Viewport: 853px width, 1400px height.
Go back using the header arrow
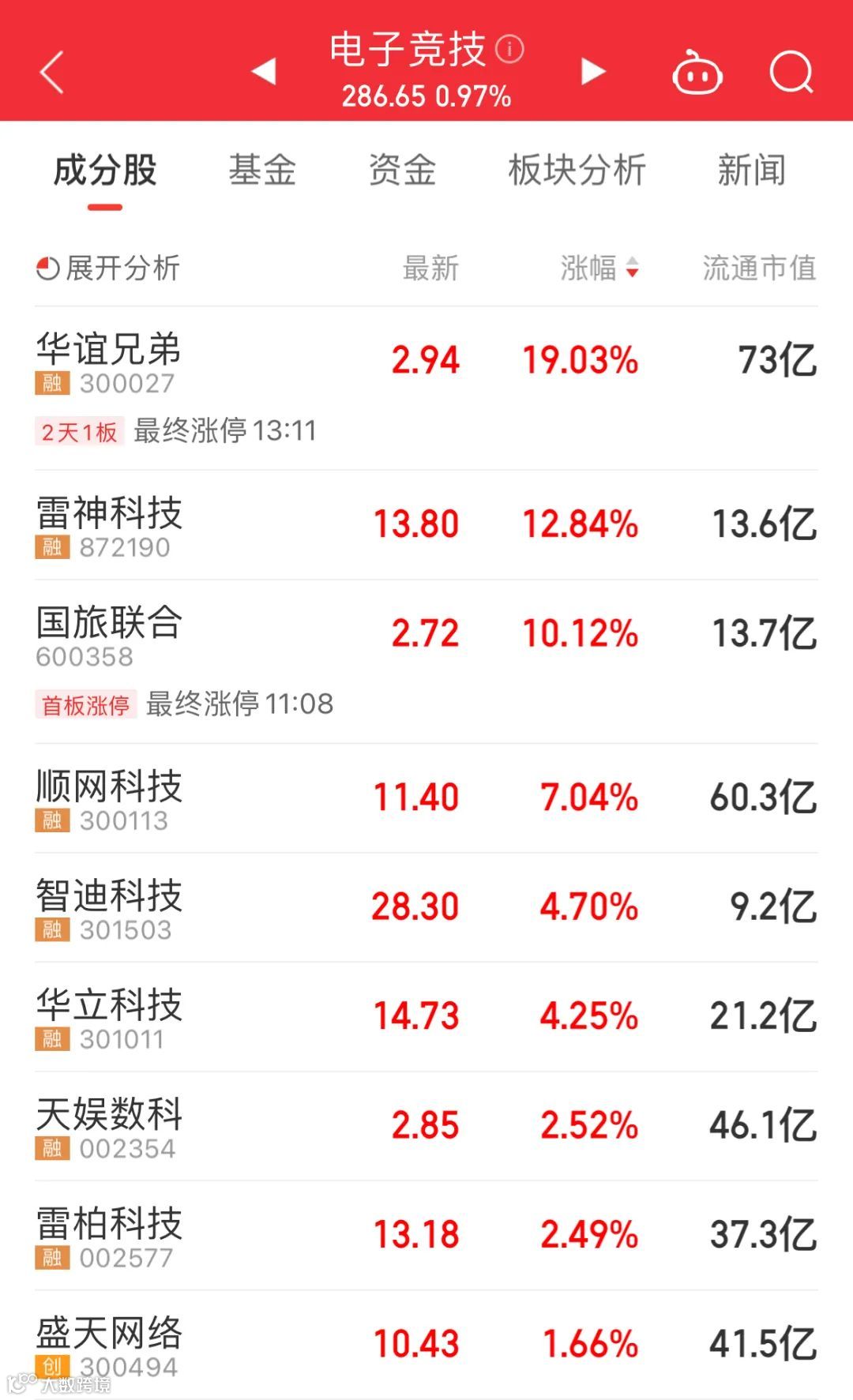click(x=52, y=73)
